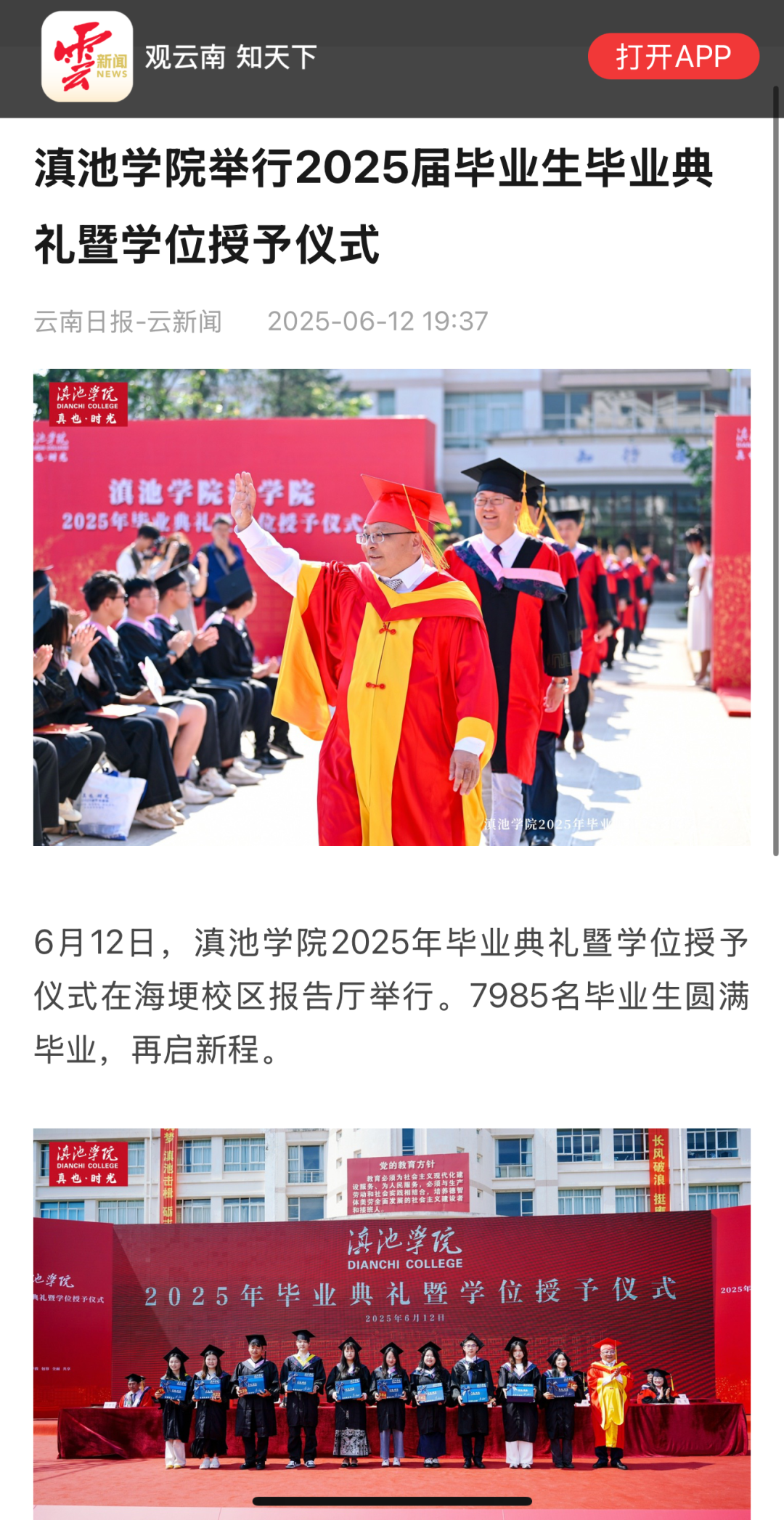Open the 云新闻 app logo banner
The height and width of the screenshot is (1520, 784).
(87, 57)
